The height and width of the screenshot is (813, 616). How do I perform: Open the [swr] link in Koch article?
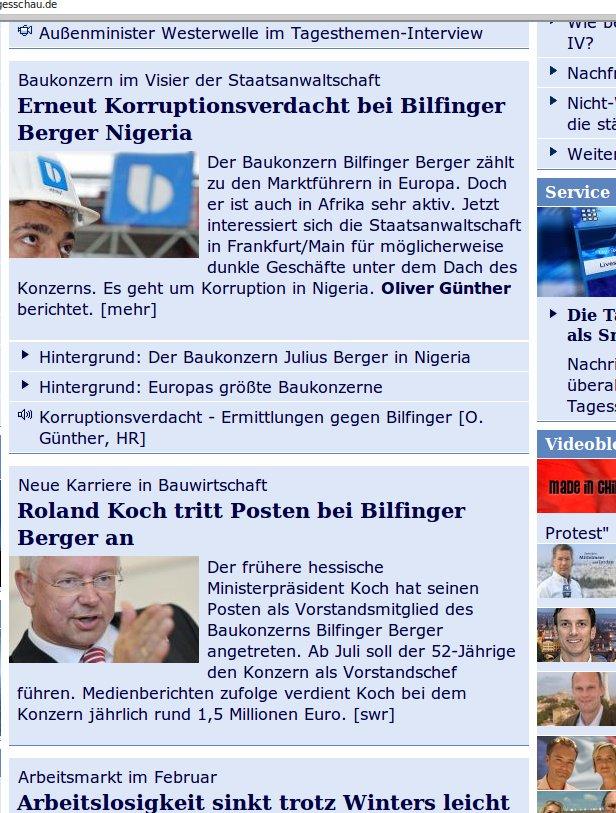(x=373, y=714)
